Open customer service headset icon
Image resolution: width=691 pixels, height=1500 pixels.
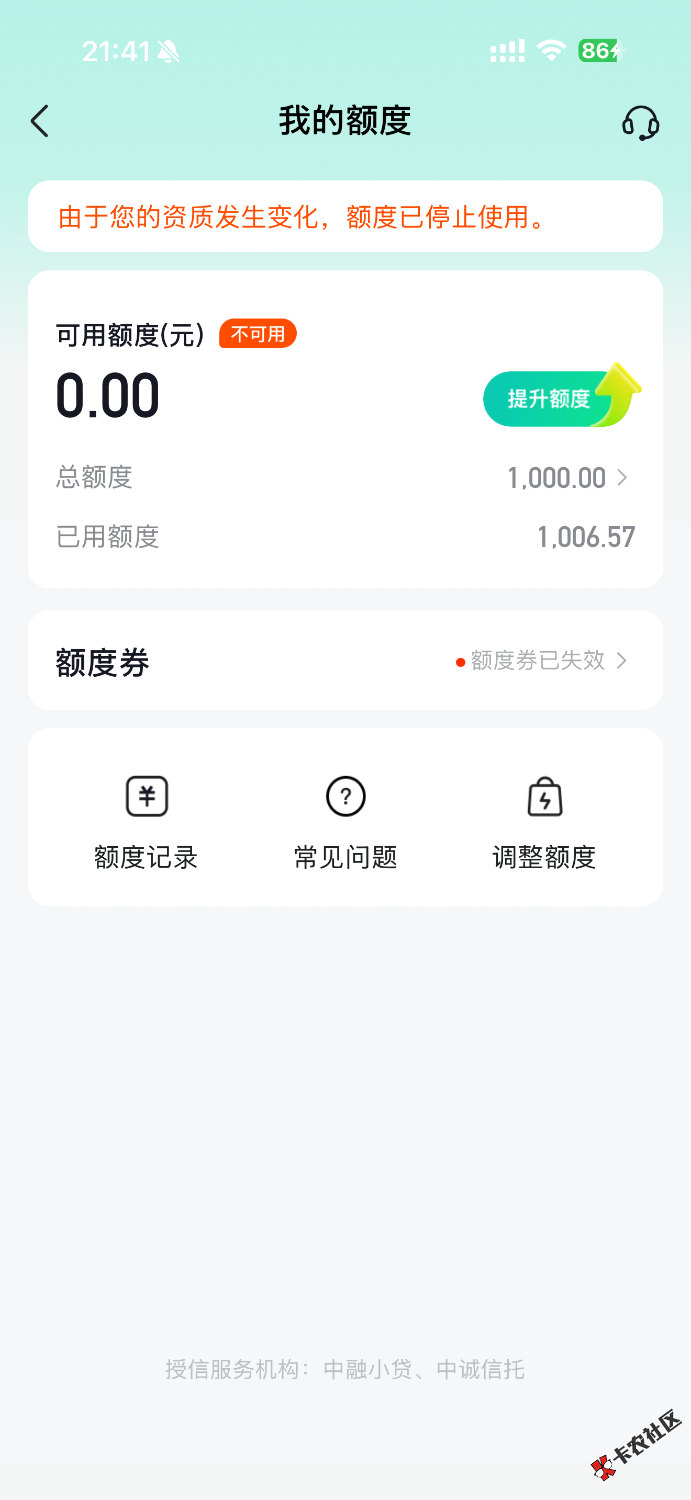640,122
